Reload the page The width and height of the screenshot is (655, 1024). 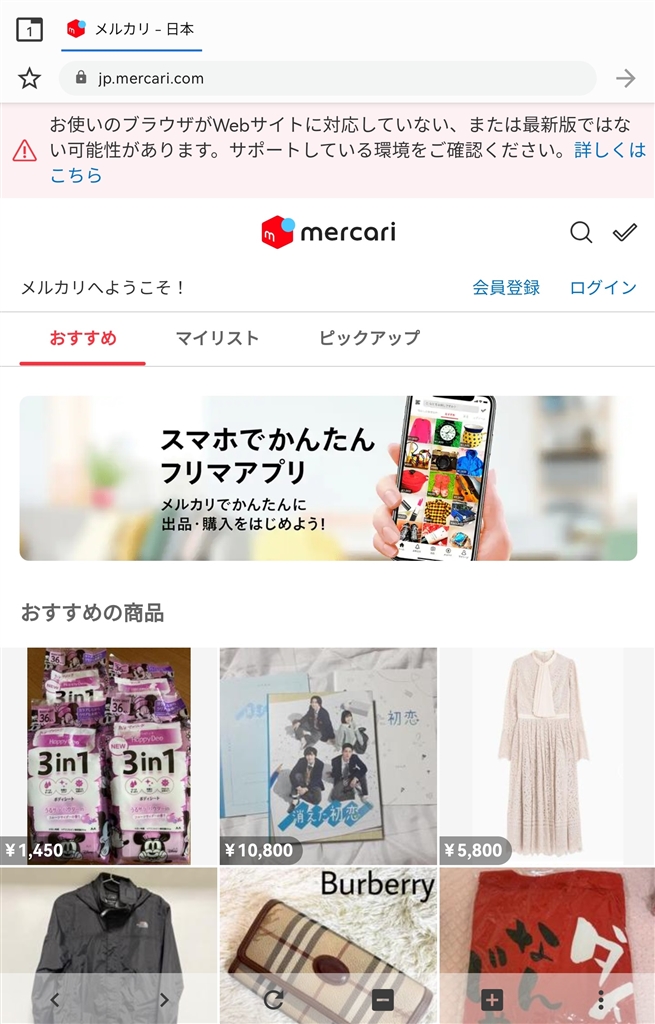pyautogui.click(x=274, y=1000)
